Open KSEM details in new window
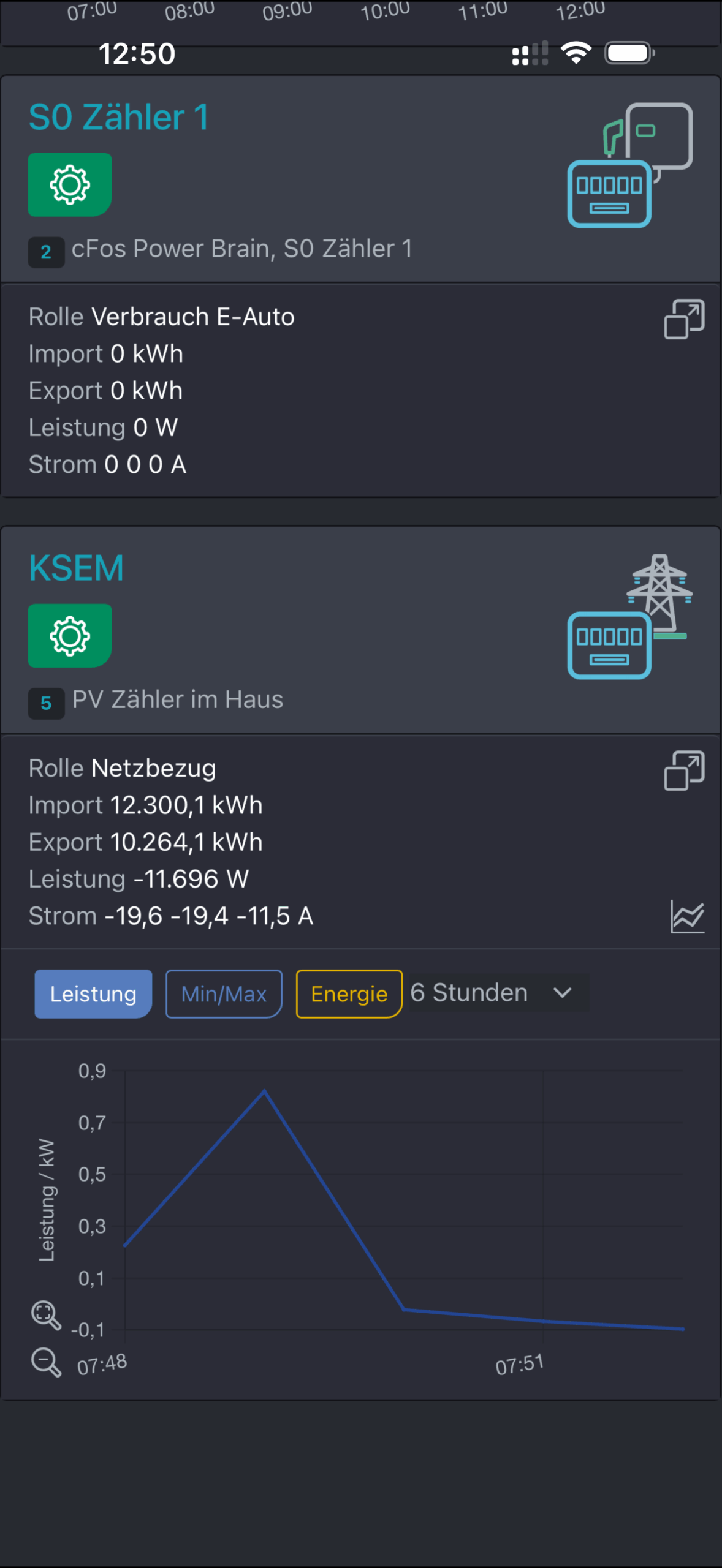Screen dimensions: 722x1568 pos(684,771)
